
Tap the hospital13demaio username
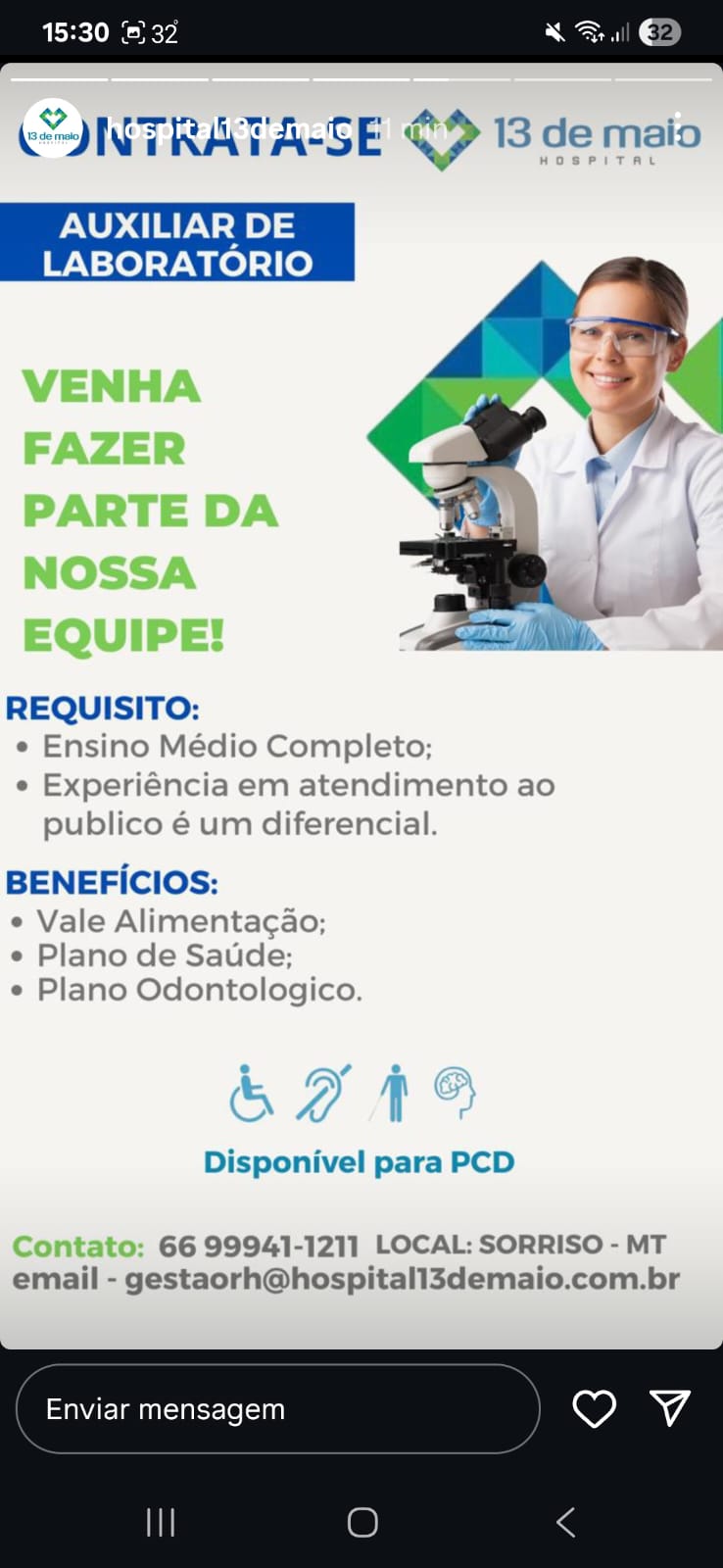[x=229, y=129]
